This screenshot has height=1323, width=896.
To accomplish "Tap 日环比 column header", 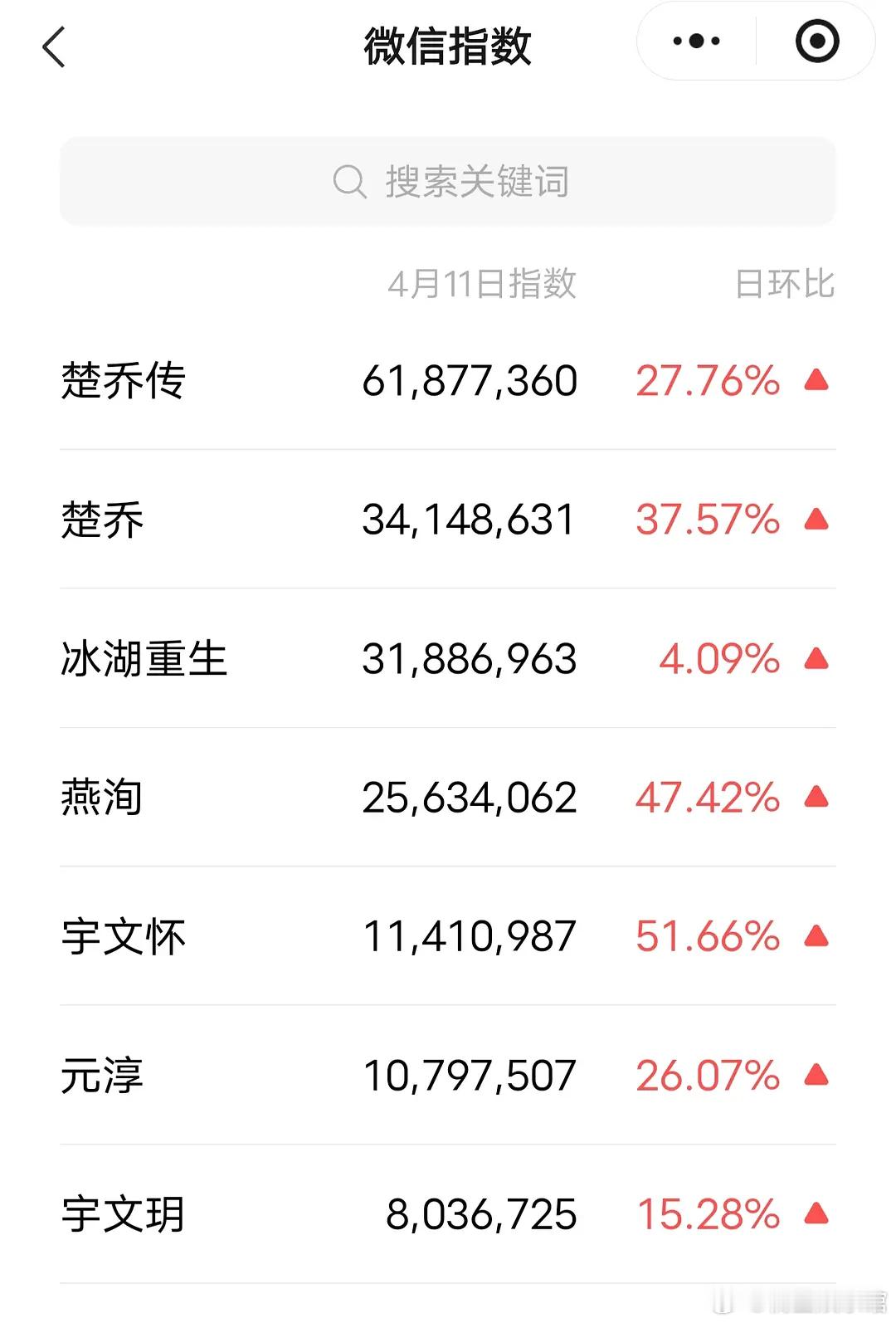I will (786, 286).
